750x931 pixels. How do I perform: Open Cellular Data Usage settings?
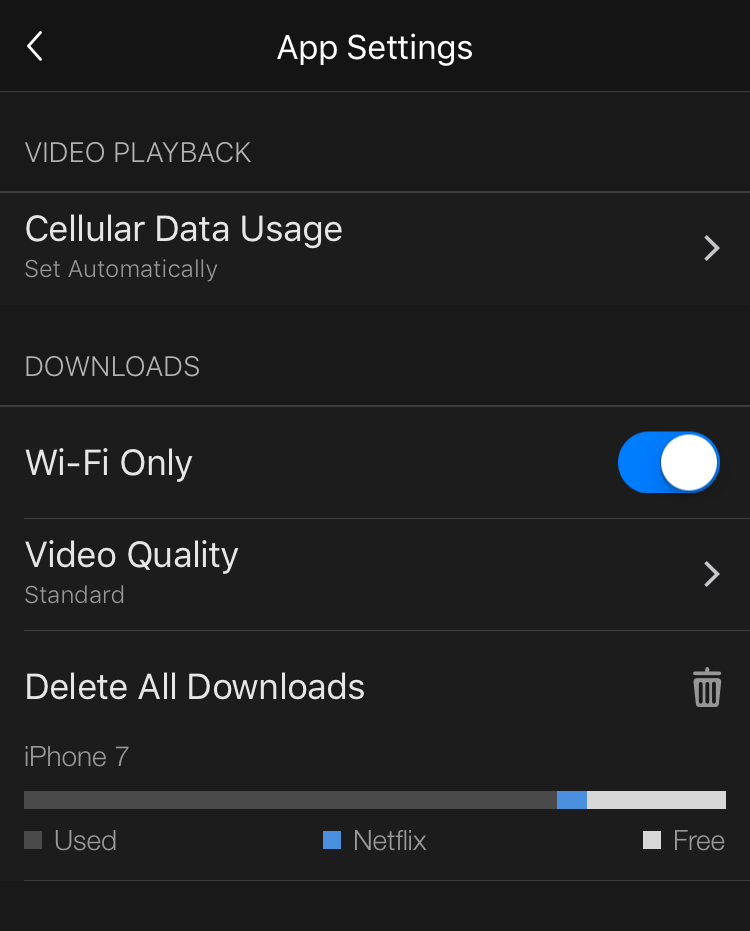(374, 247)
